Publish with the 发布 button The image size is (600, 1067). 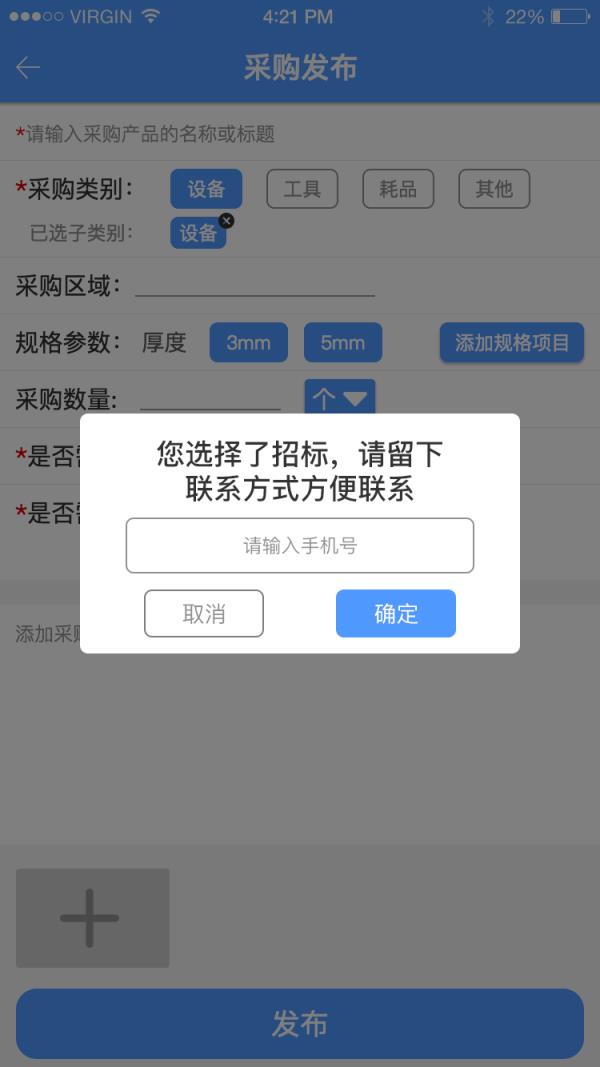tap(300, 1024)
